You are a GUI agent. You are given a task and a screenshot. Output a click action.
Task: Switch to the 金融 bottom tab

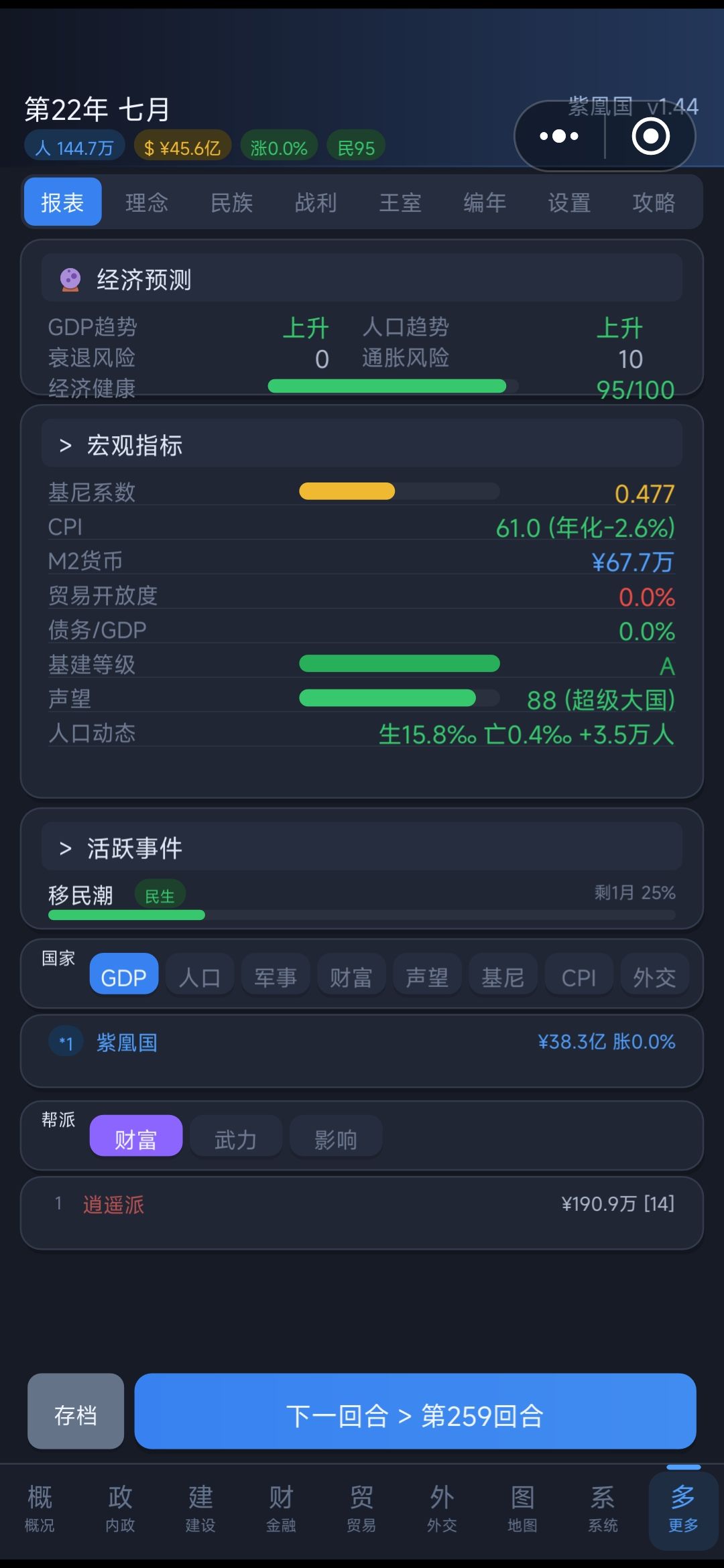click(281, 1508)
